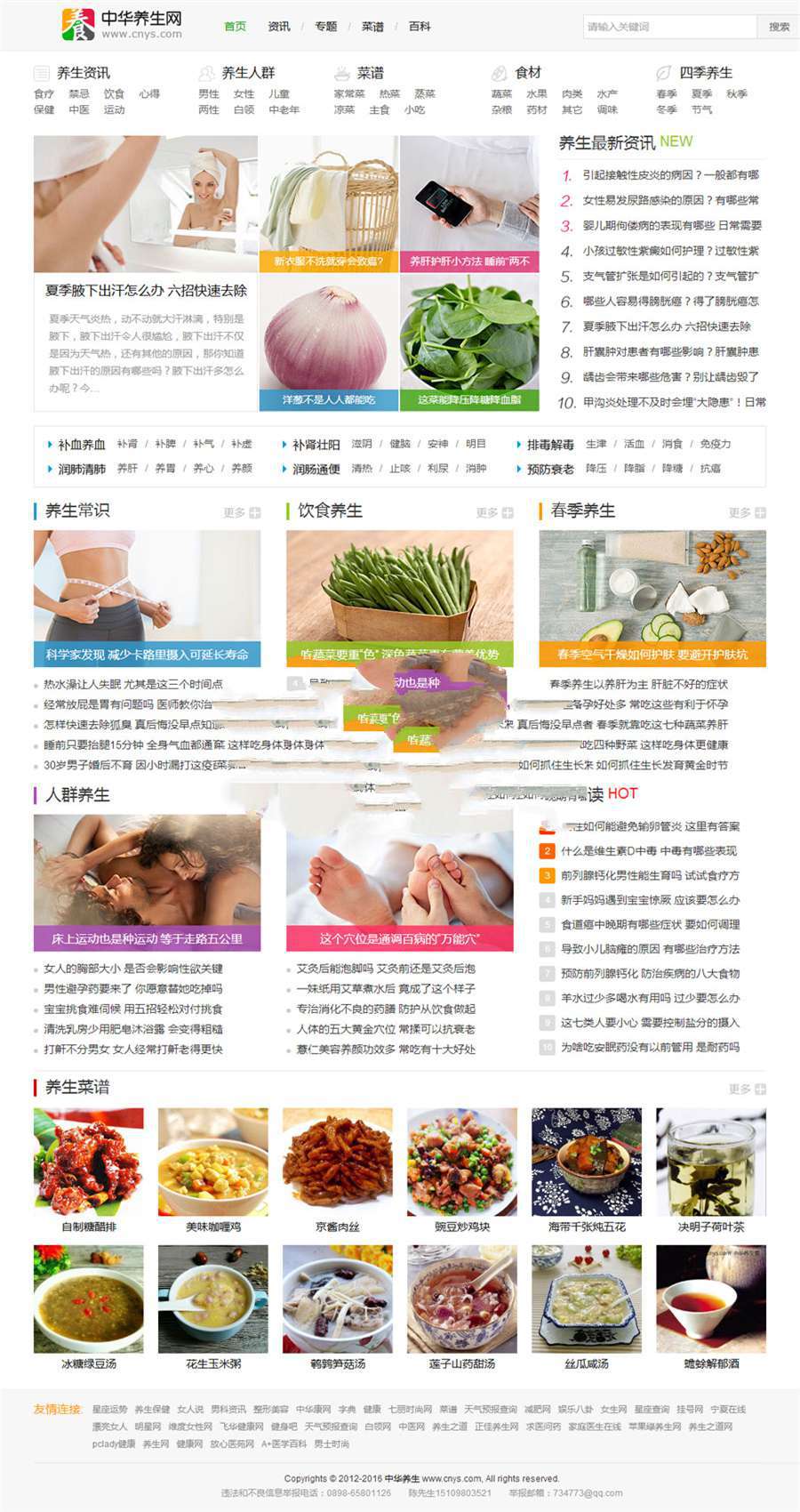Screen dimensions: 800x1512
Task: Select the 百科 nav tab
Action: pos(420,27)
